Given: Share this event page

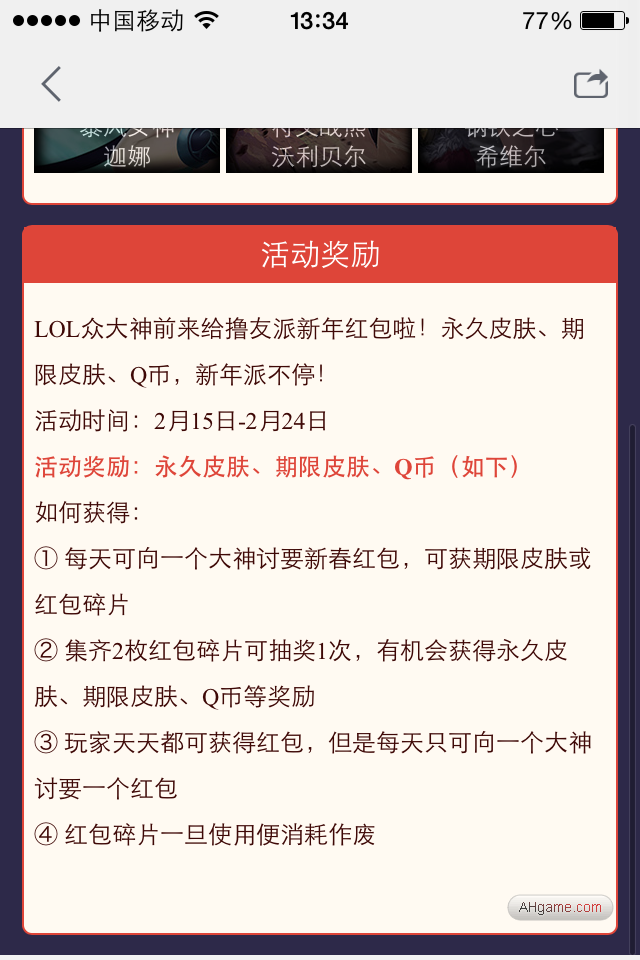Looking at the screenshot, I should click(x=590, y=84).
